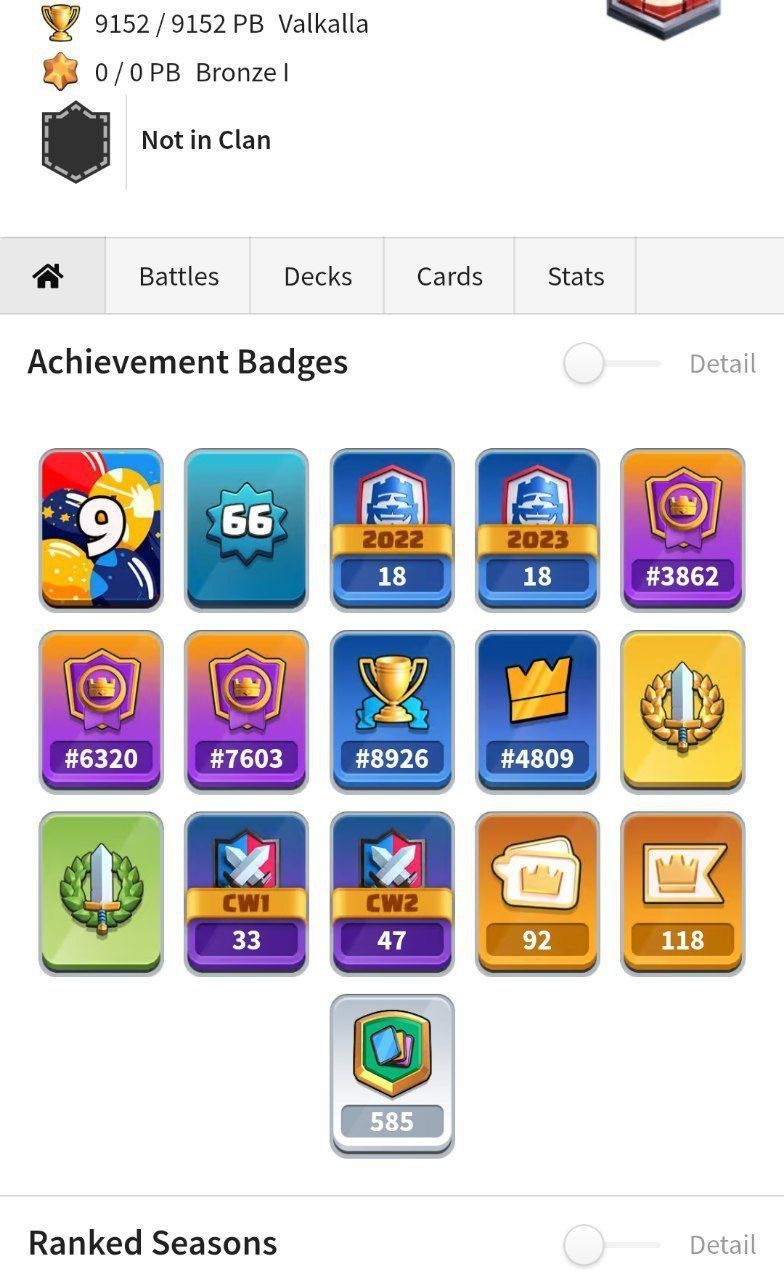Toggle Detail for Ranked Seasons
Viewport: 784px width, 1280px height.
coord(610,1245)
